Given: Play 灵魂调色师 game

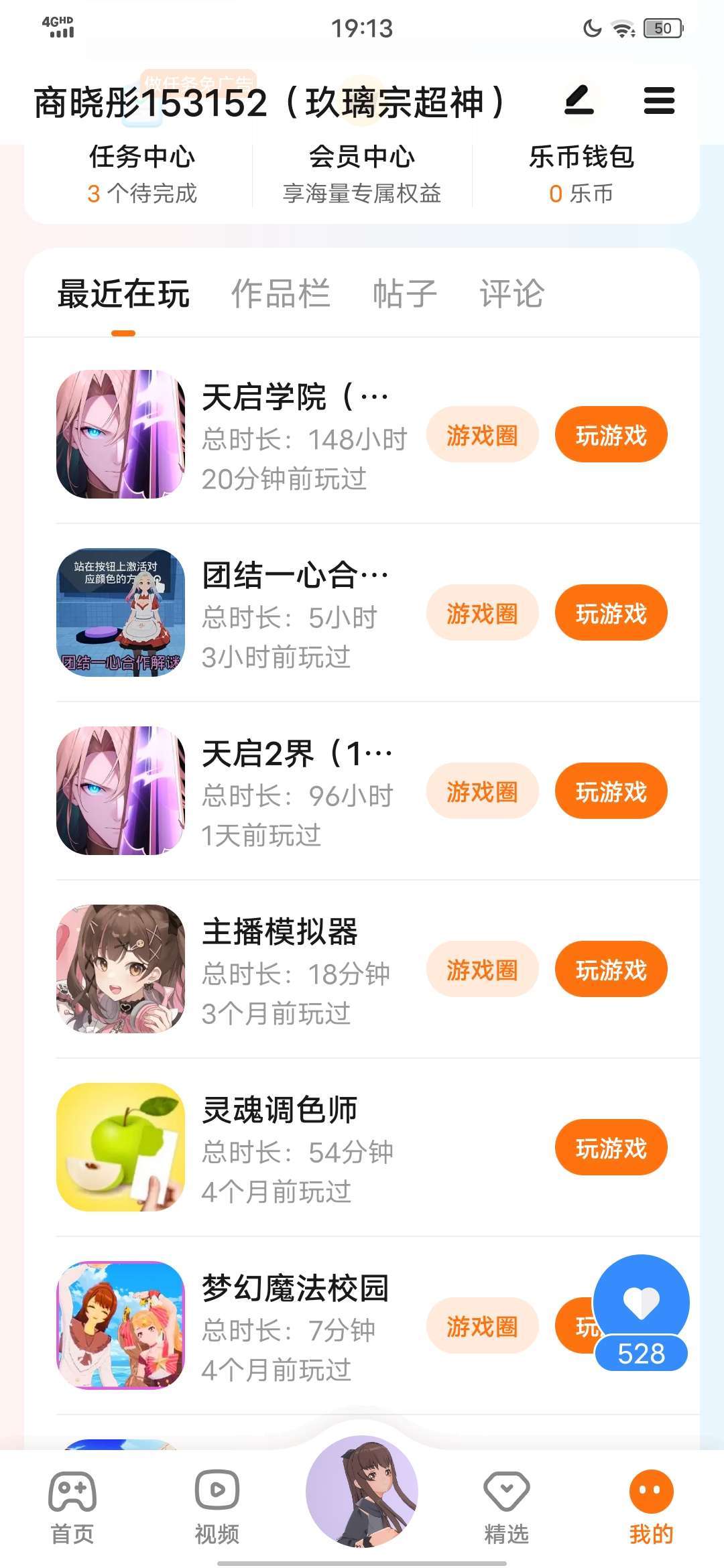Looking at the screenshot, I should coord(611,1148).
